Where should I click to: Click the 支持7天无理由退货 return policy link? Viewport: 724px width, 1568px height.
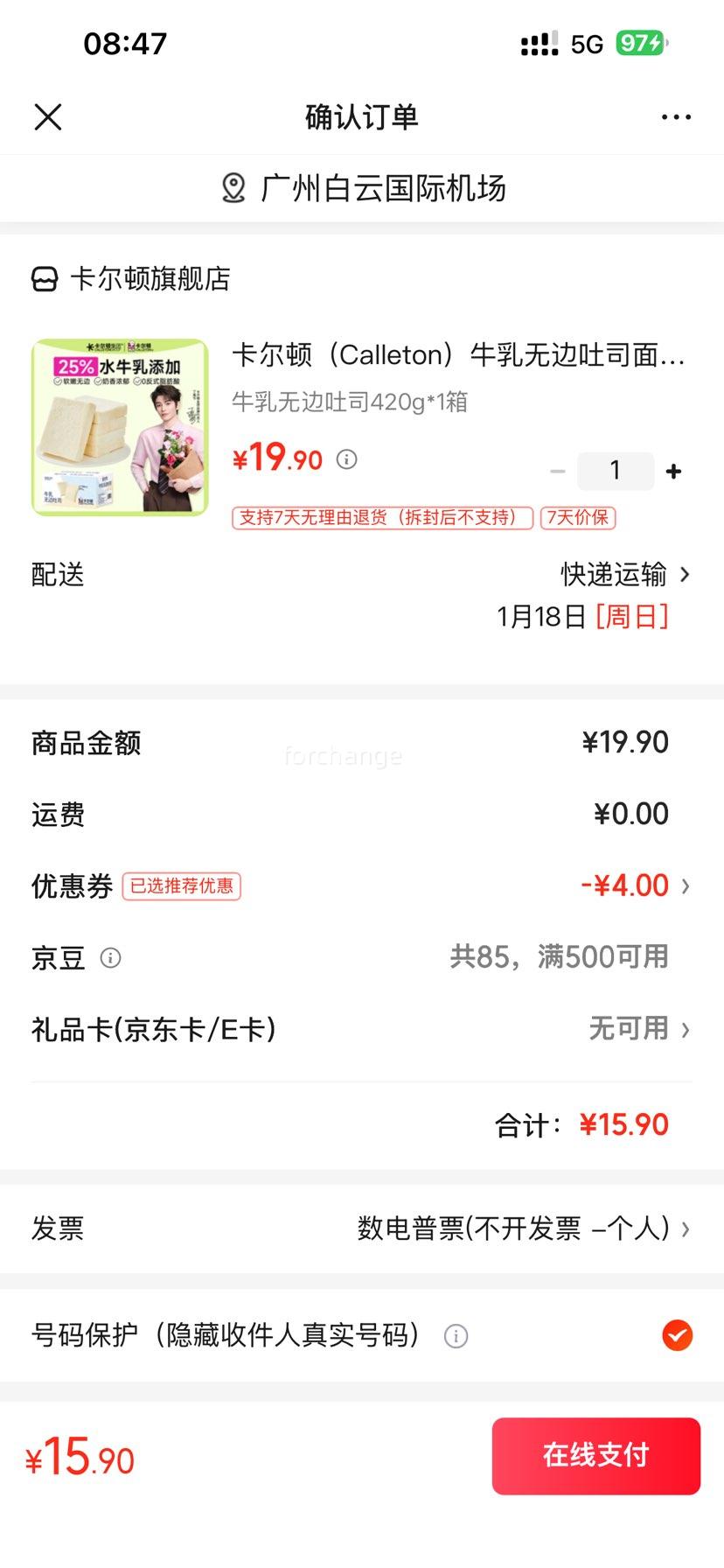(382, 518)
